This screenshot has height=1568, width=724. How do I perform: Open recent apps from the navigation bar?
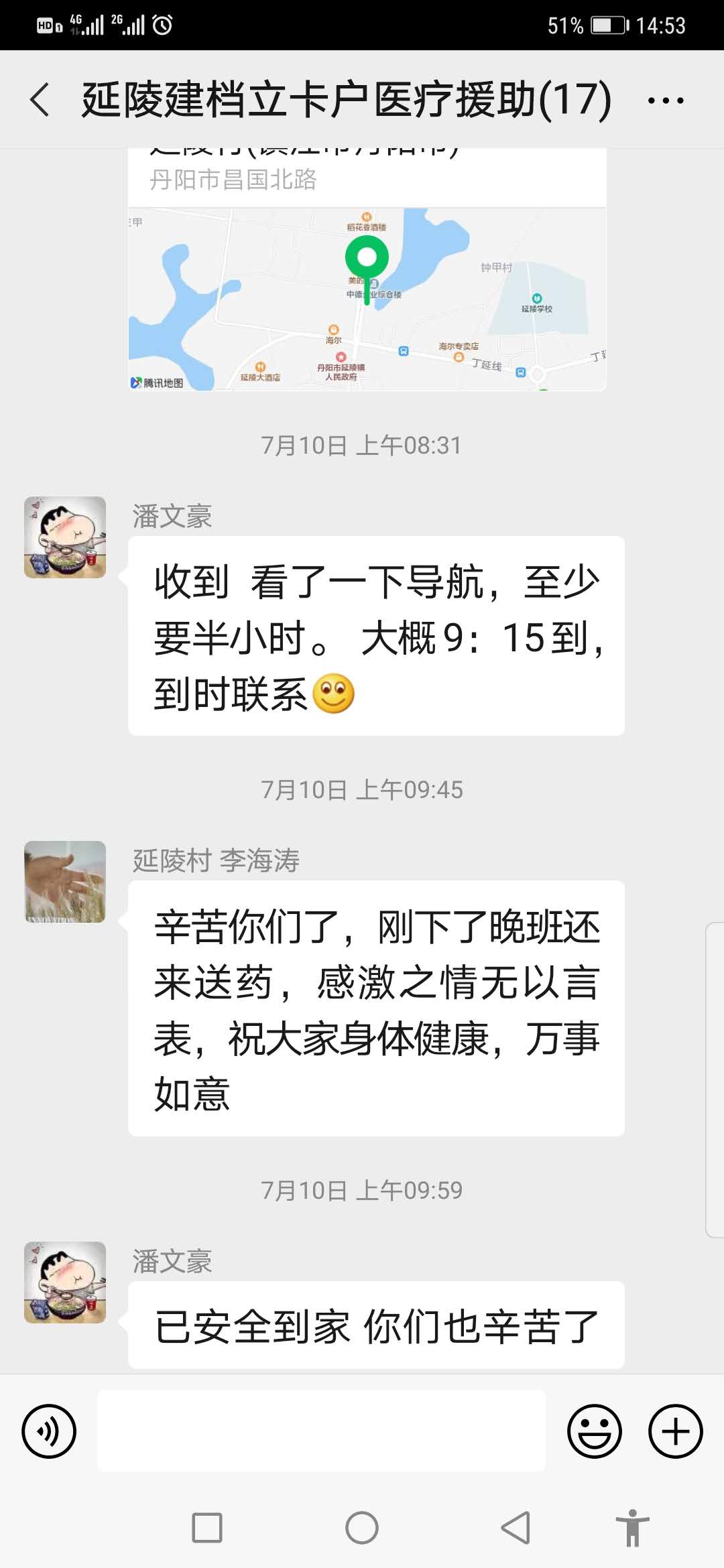pyautogui.click(x=207, y=1528)
